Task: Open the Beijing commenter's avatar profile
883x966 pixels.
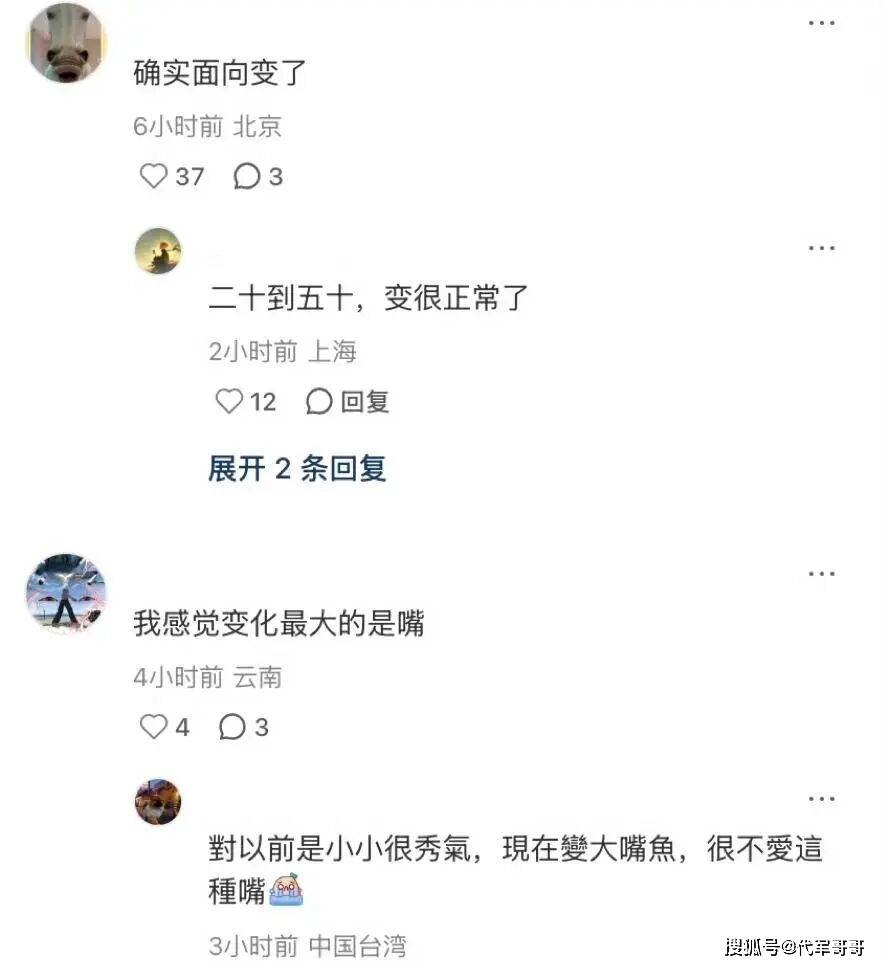Action: tap(66, 42)
